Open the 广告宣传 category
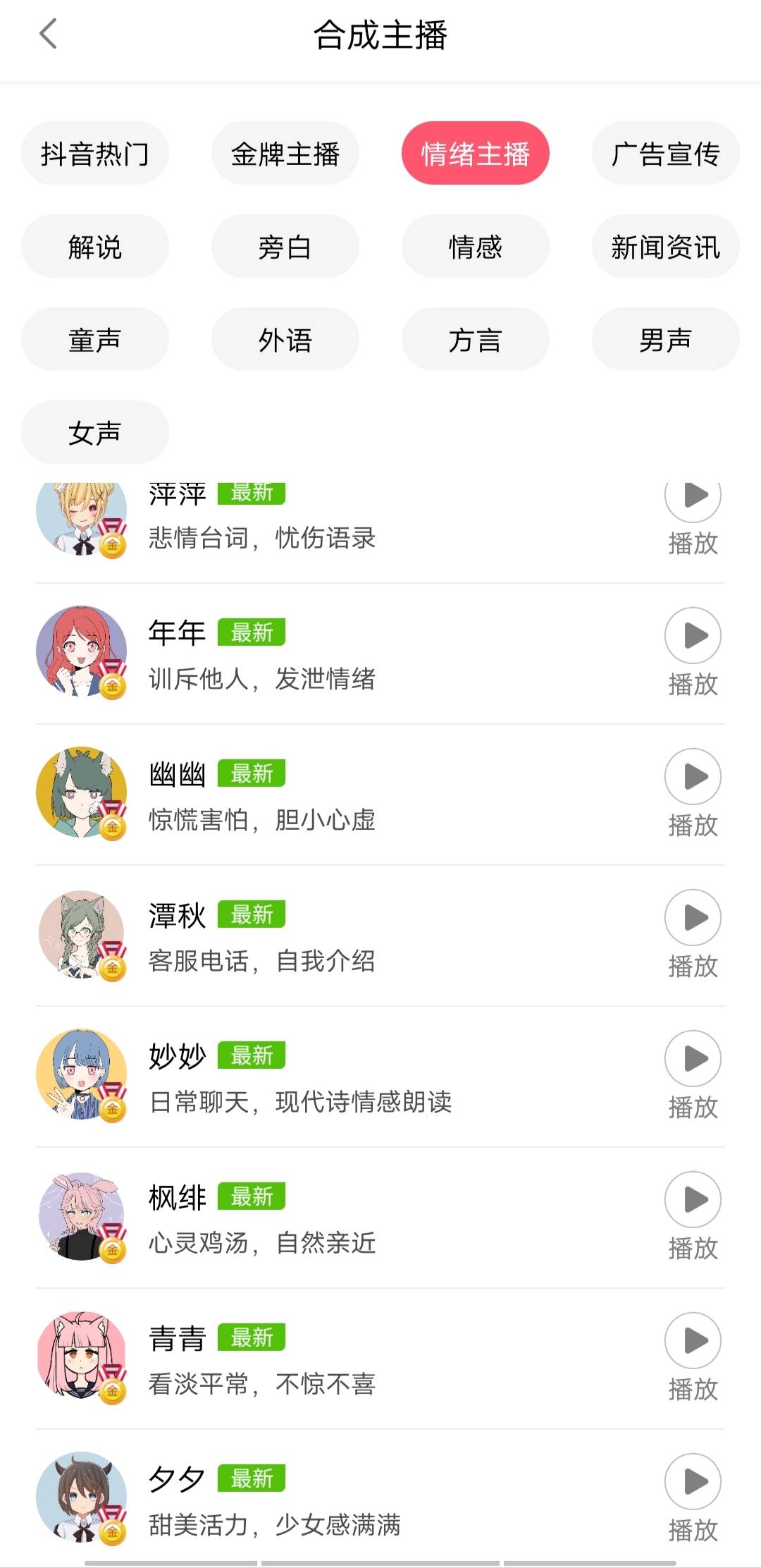Image resolution: width=761 pixels, height=1568 pixels. coord(665,153)
